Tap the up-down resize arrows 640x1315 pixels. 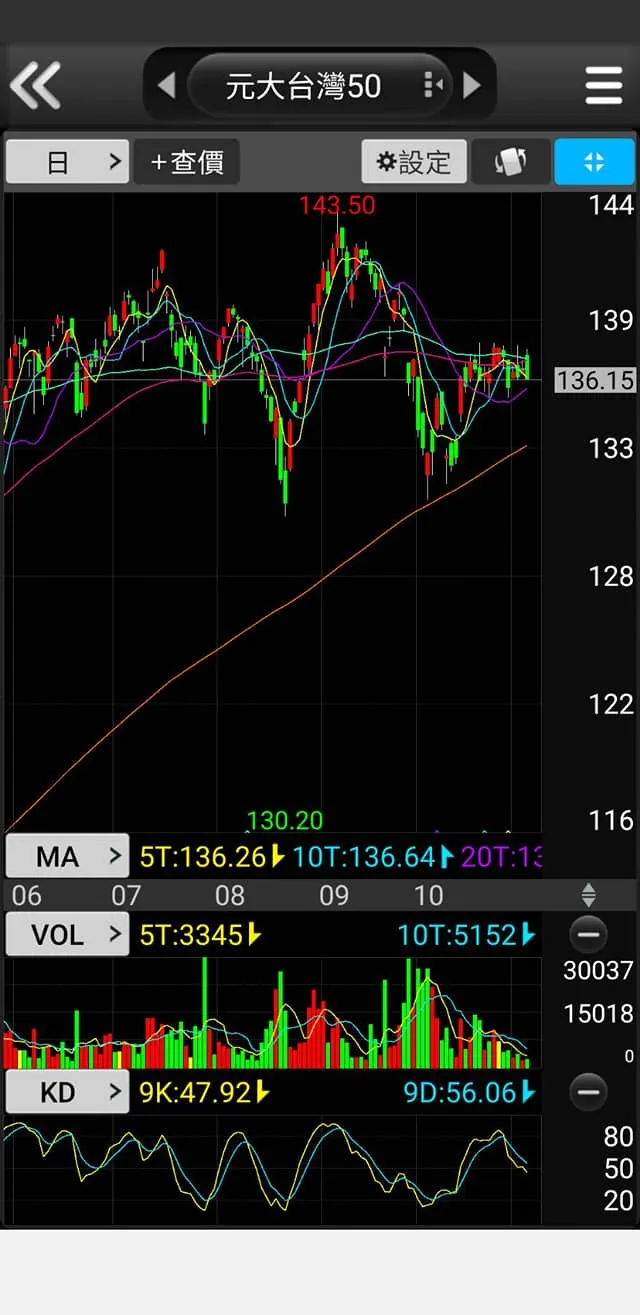coord(588,895)
